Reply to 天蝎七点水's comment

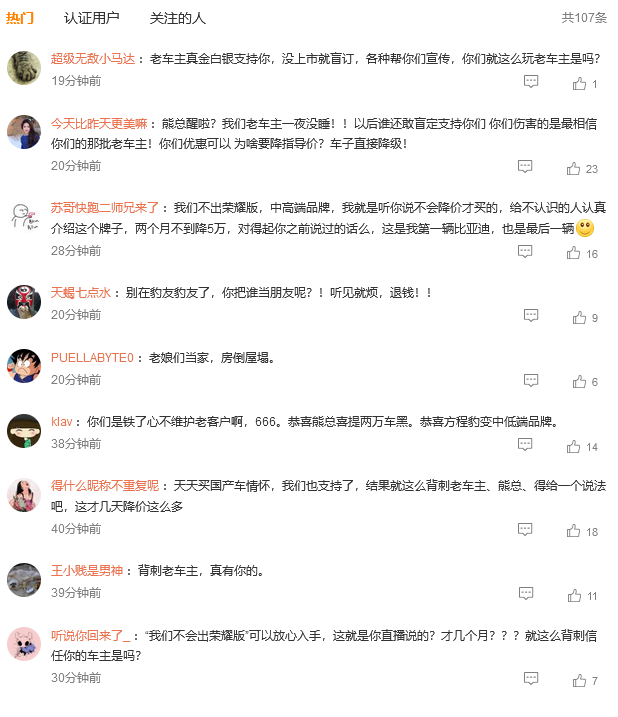click(x=531, y=316)
